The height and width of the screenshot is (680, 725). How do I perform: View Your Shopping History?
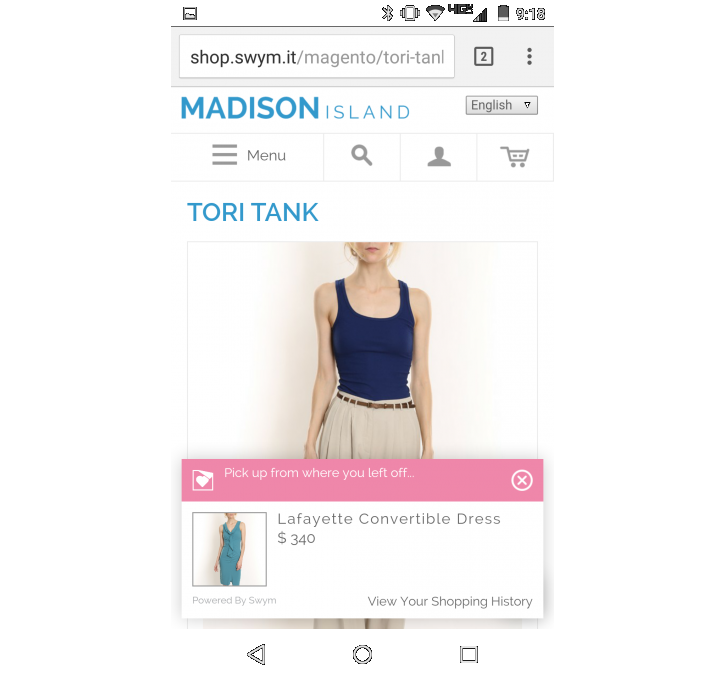(450, 601)
